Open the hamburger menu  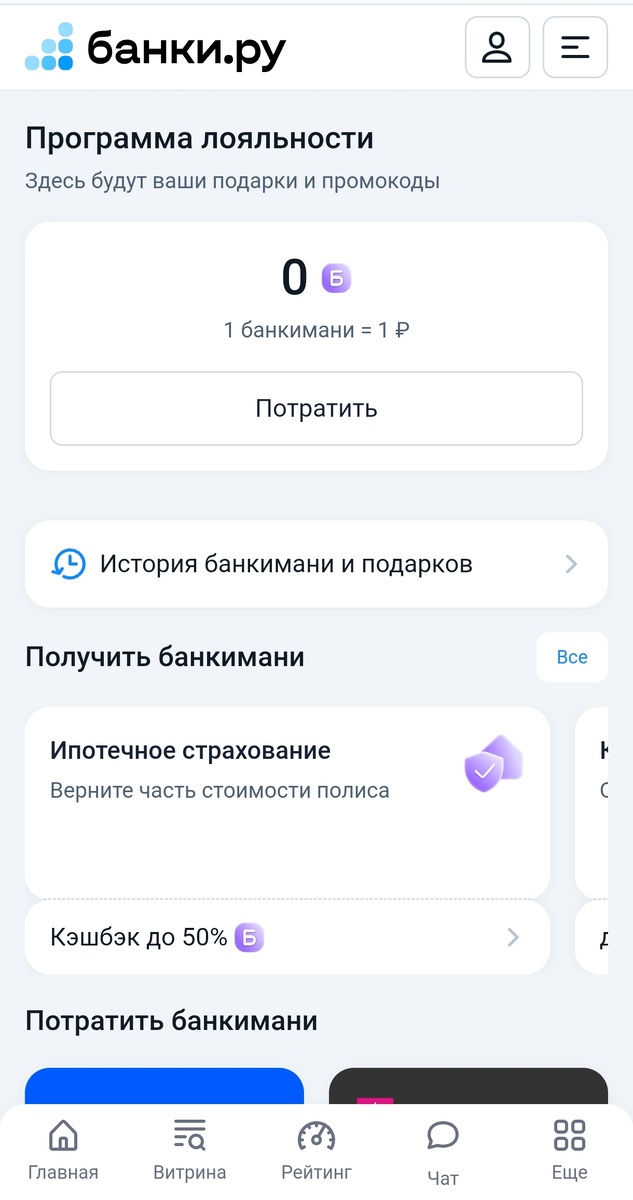(x=575, y=47)
